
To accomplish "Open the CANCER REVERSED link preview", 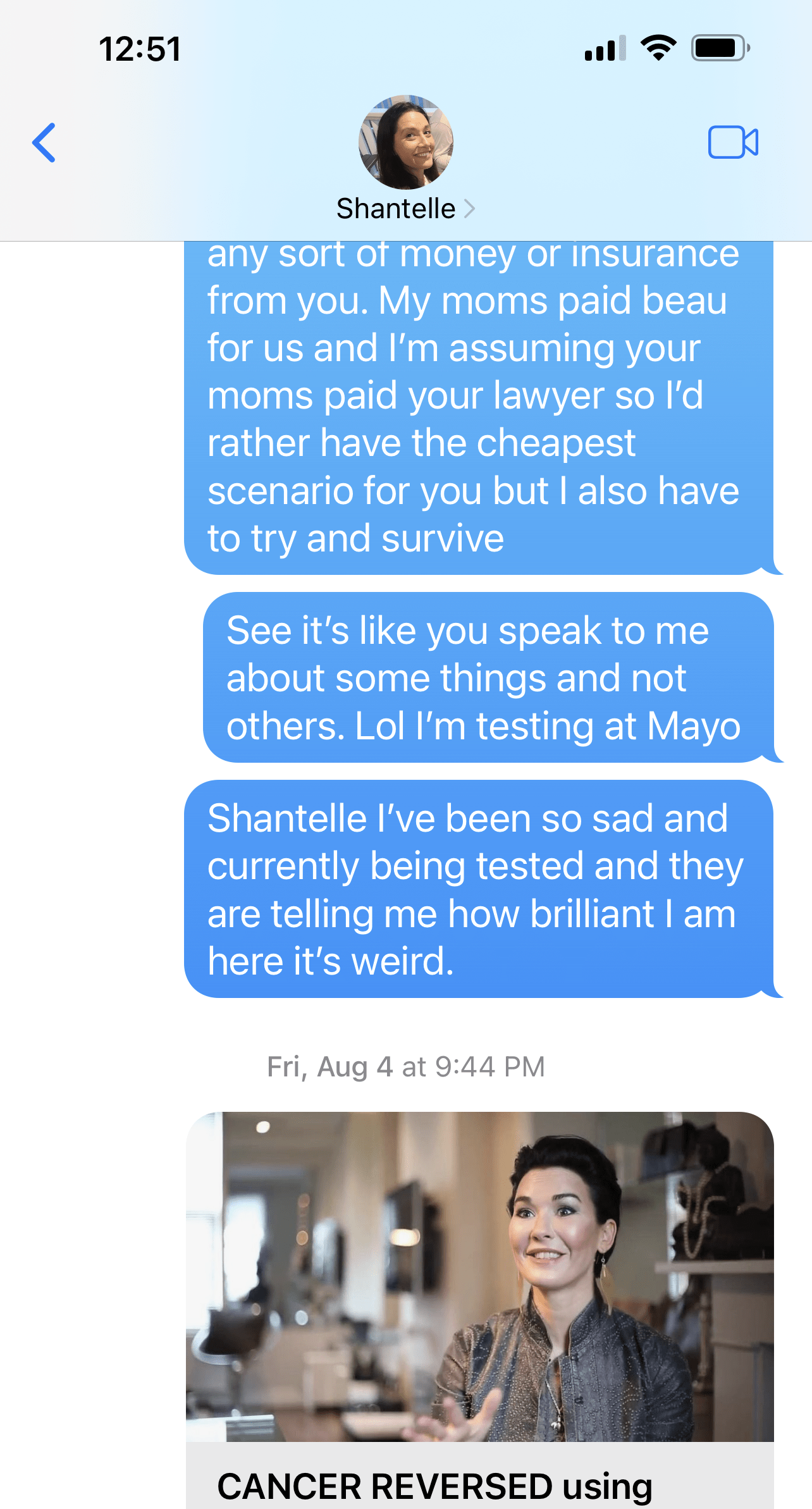I will pos(479,1310).
